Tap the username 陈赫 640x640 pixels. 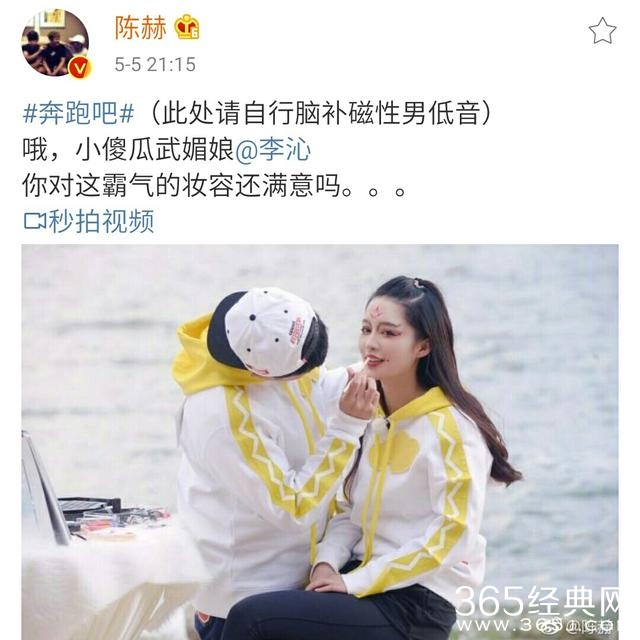coord(138,28)
